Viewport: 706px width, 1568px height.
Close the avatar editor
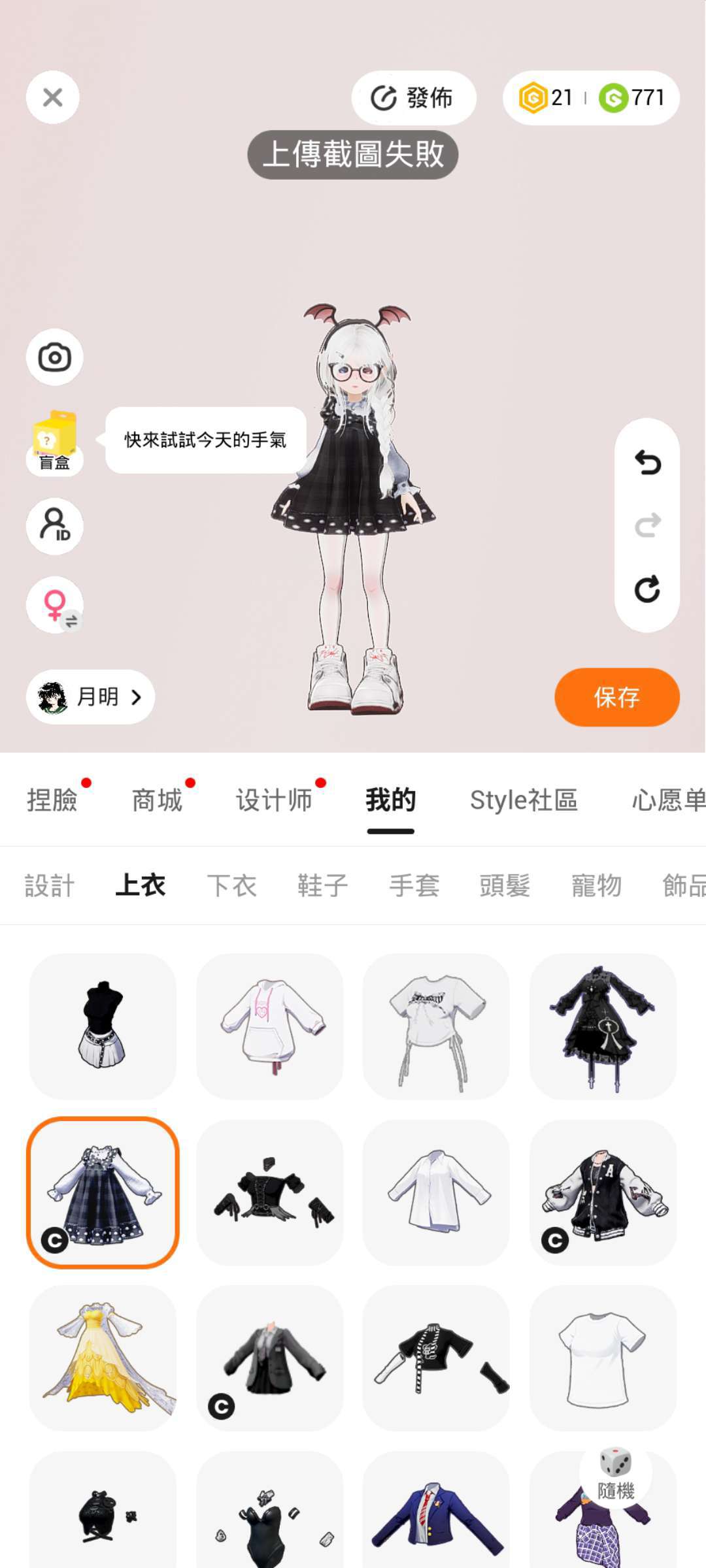[53, 98]
